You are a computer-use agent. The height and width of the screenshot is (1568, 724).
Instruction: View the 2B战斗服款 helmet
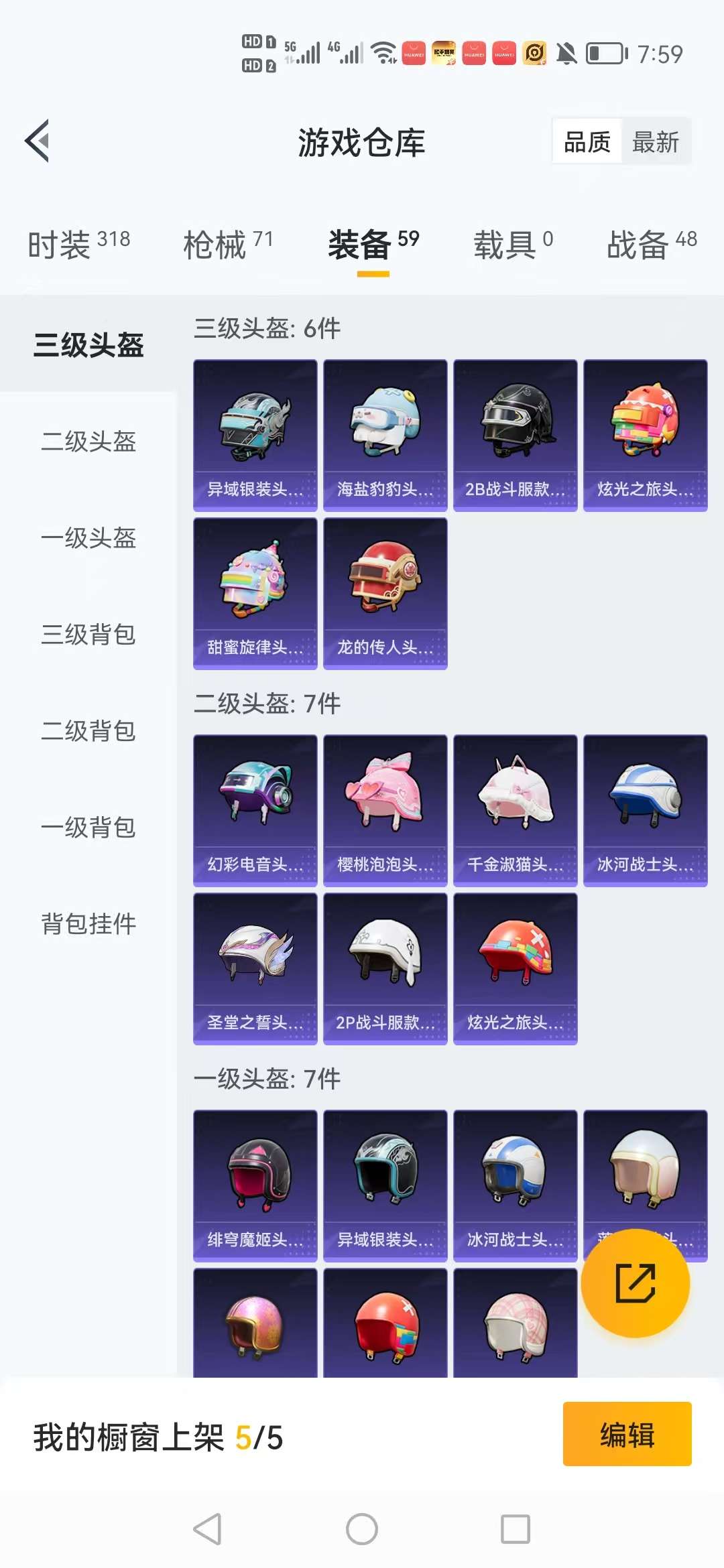515,435
